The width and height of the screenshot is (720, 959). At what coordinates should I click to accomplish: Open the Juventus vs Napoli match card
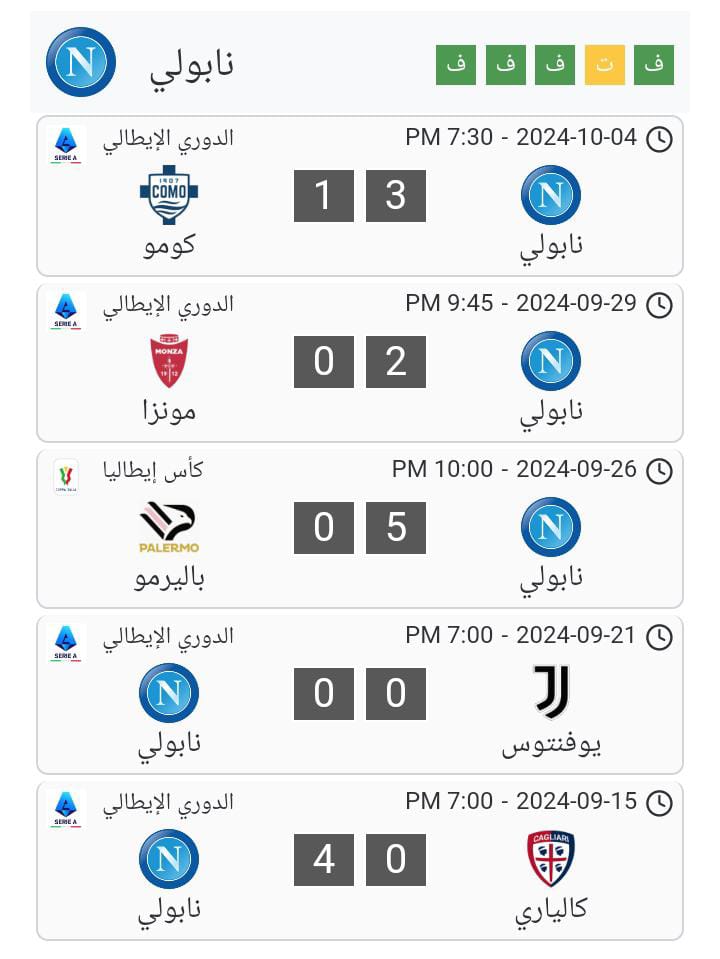point(360,694)
